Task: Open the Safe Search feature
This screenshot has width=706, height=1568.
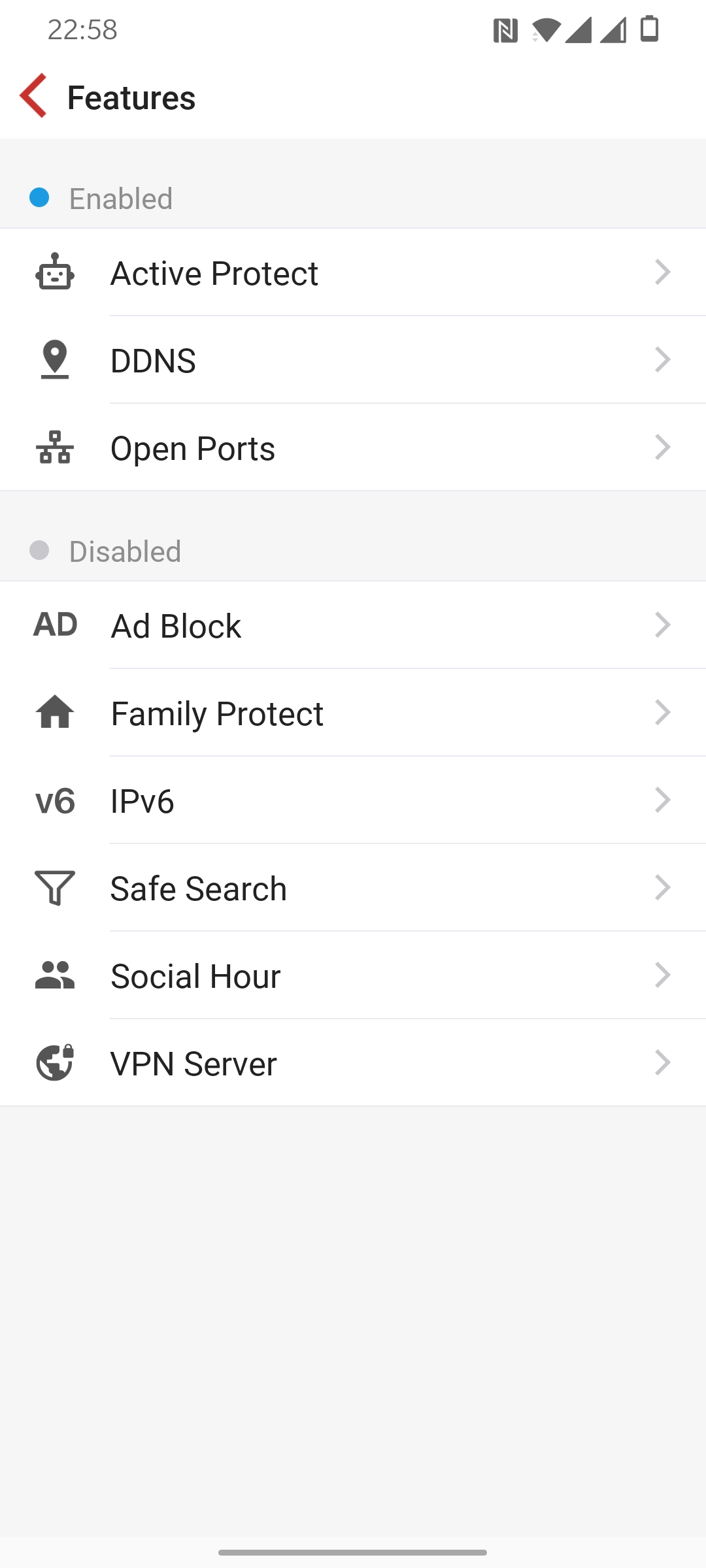Action: pos(353,888)
